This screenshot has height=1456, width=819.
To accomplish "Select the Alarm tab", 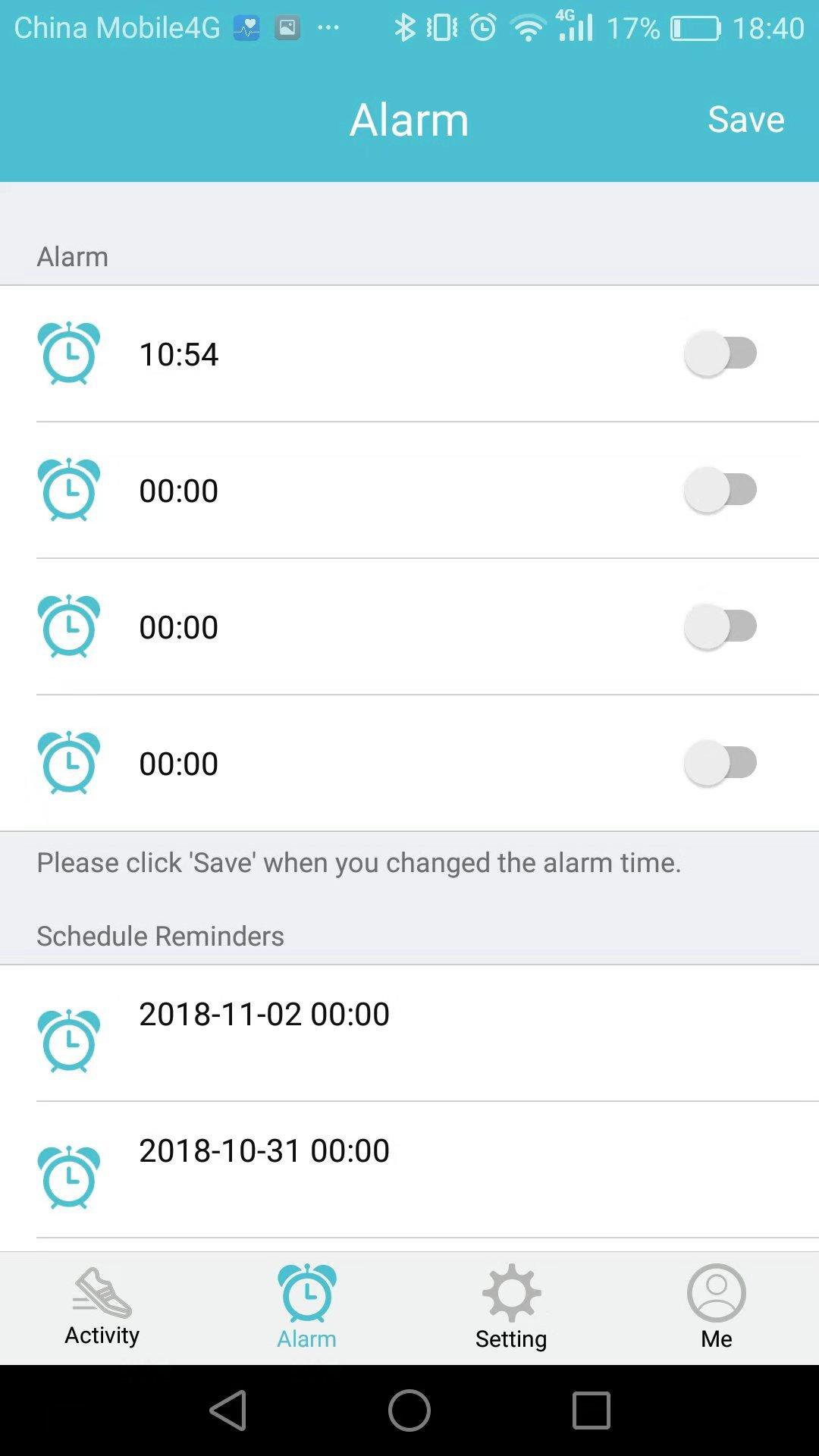I will point(307,1307).
